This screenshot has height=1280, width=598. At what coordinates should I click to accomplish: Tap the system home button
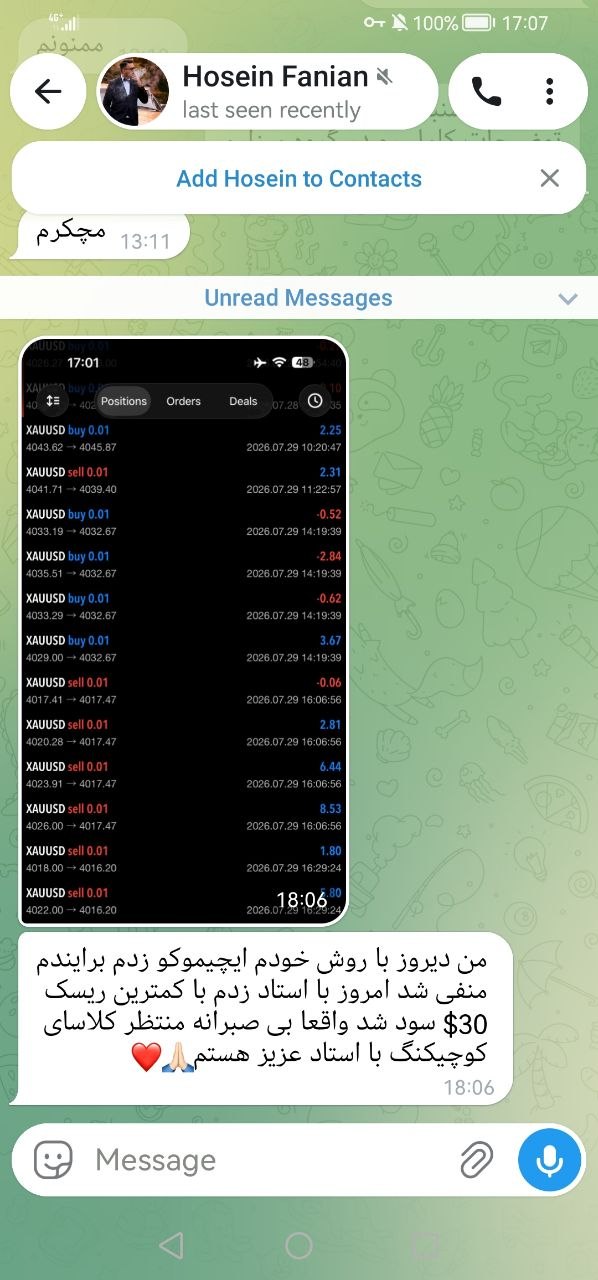299,1245
